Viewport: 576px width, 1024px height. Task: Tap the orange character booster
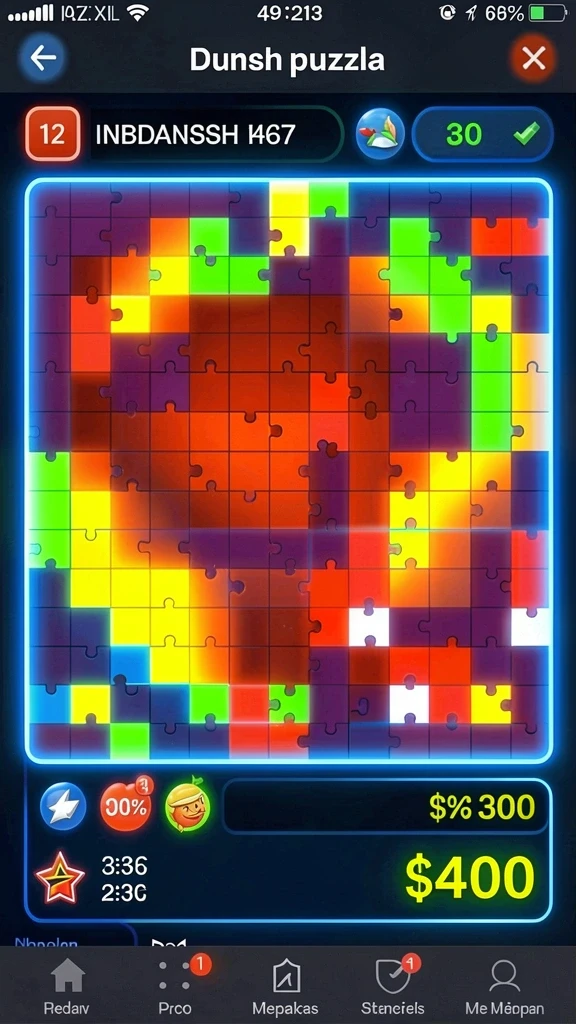coord(187,807)
